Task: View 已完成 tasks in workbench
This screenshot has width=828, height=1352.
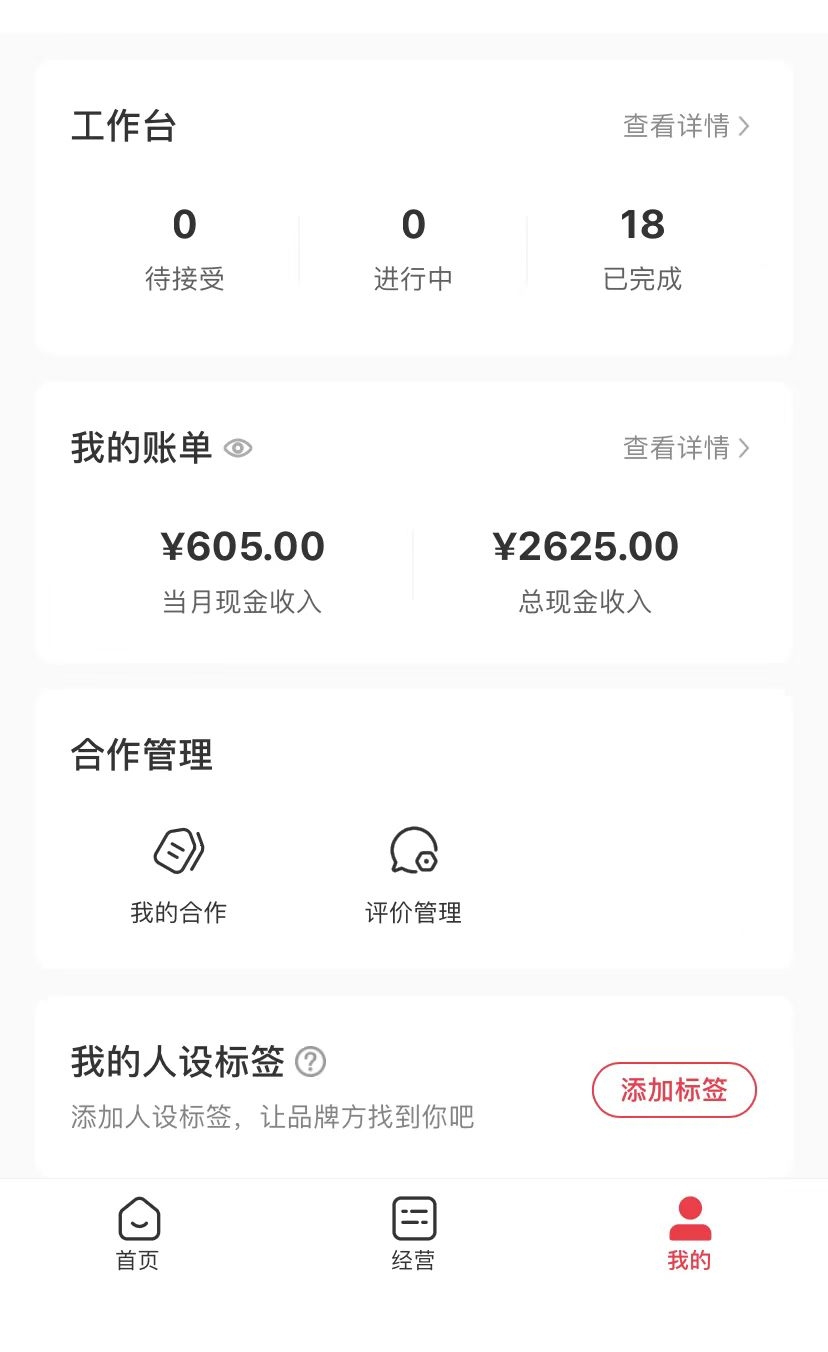Action: click(x=642, y=248)
